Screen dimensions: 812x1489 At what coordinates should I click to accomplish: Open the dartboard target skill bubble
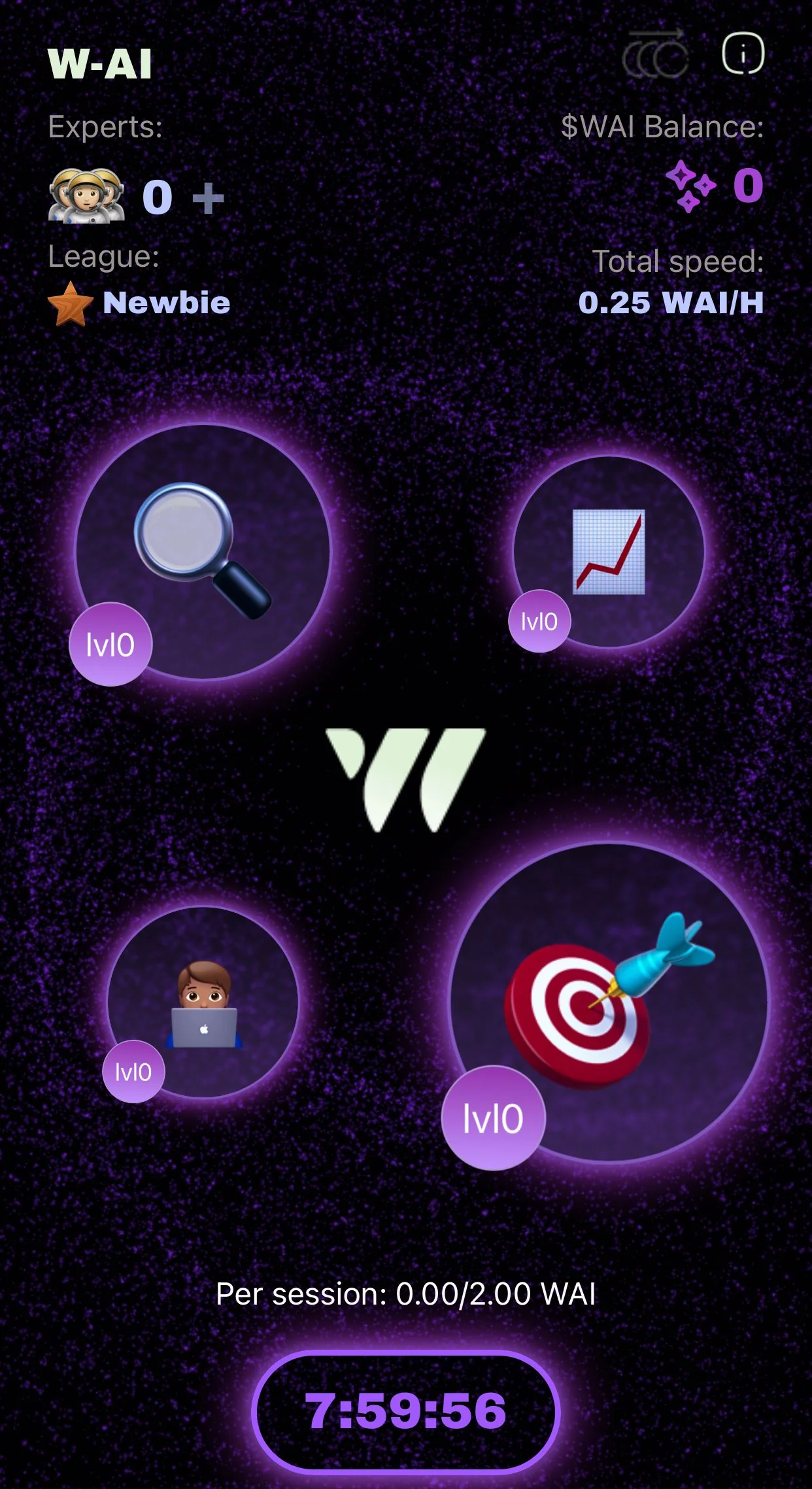[609, 1002]
